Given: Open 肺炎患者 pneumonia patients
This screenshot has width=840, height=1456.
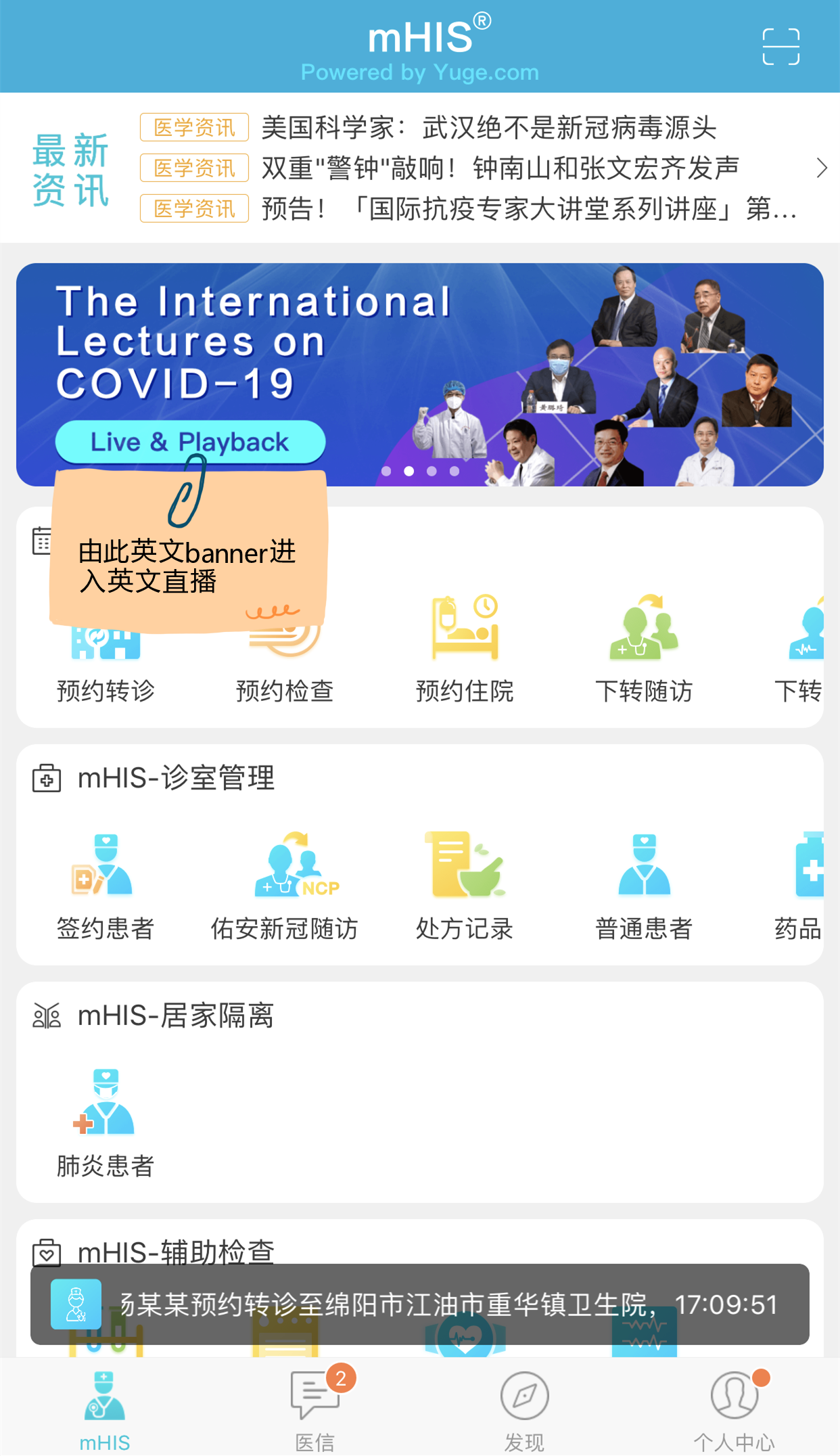Looking at the screenshot, I should tap(106, 1123).
